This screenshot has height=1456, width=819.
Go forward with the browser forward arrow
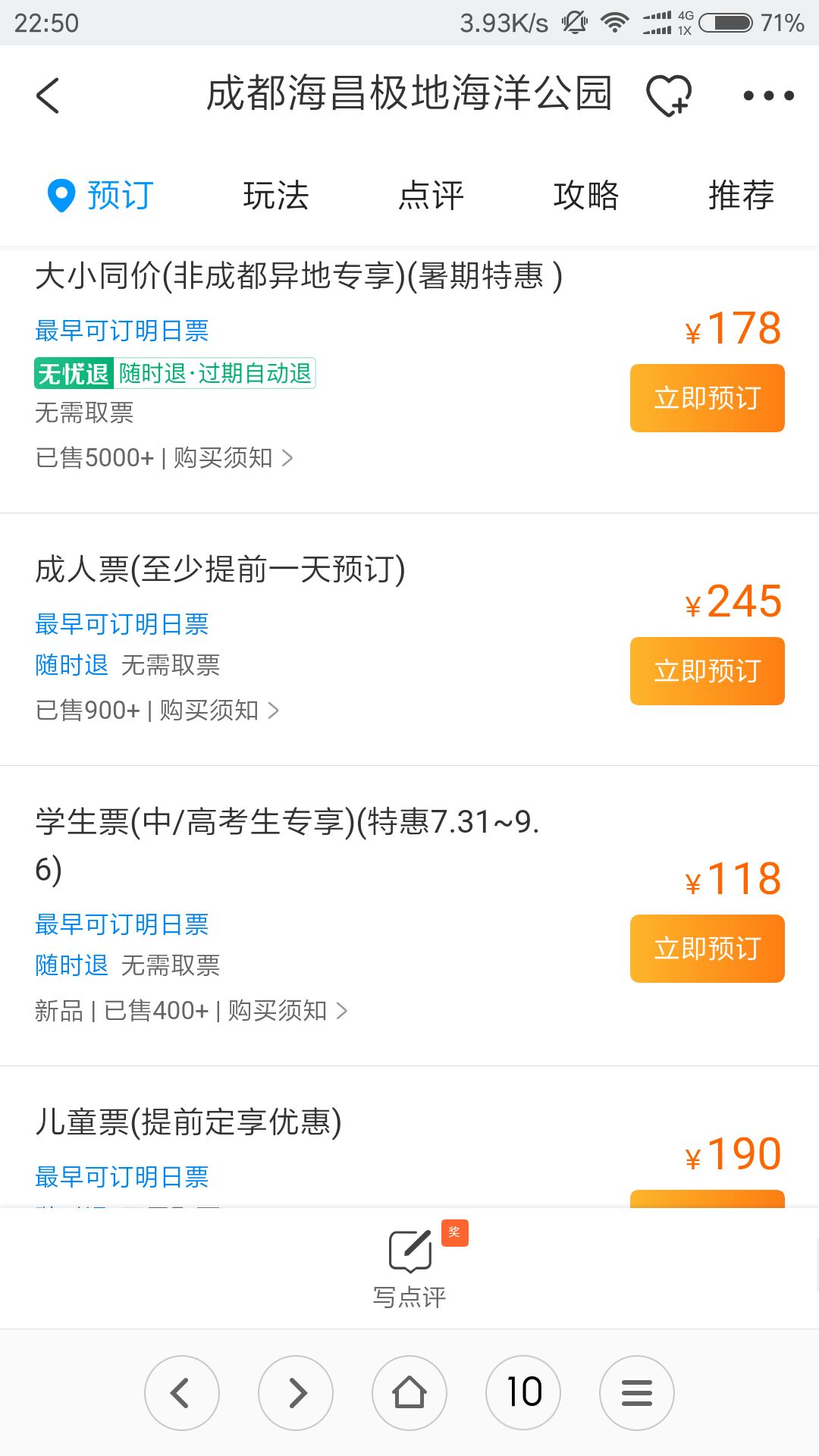click(296, 1393)
